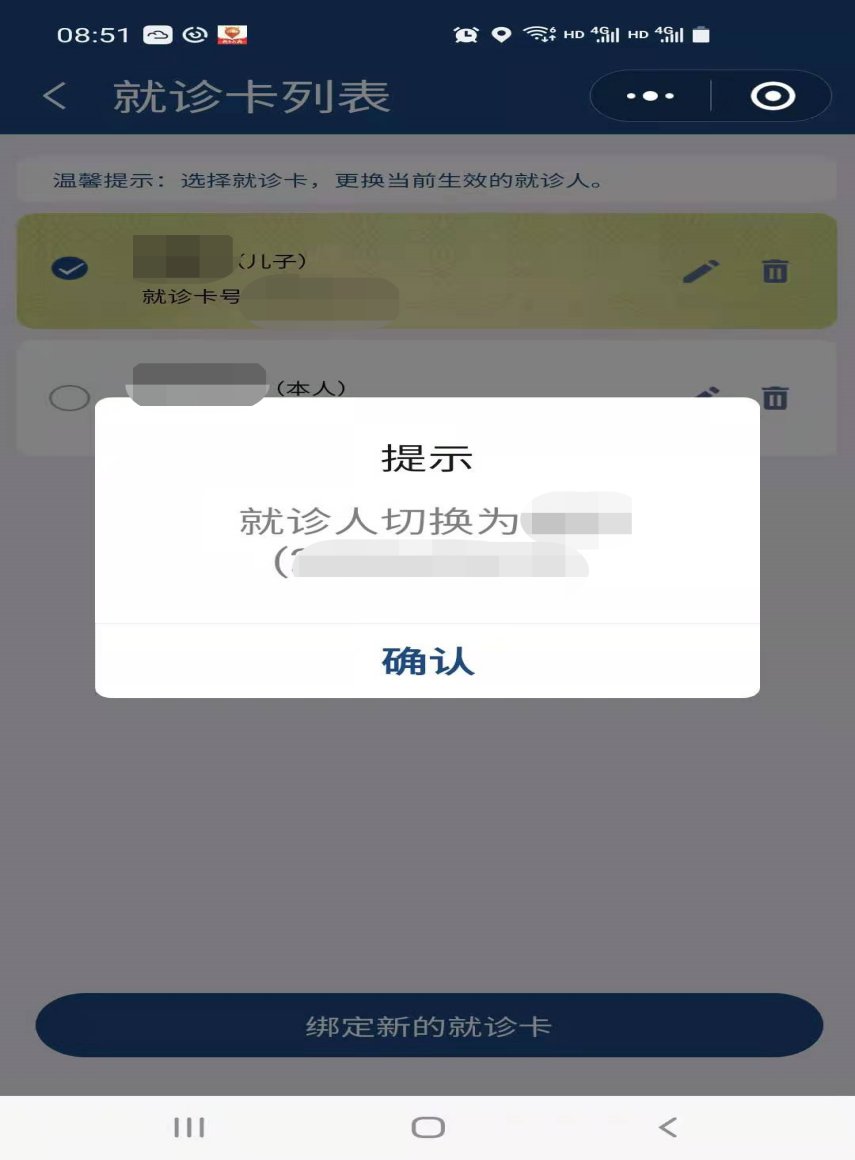
Task: Go to the system home screen
Action: (x=428, y=1127)
